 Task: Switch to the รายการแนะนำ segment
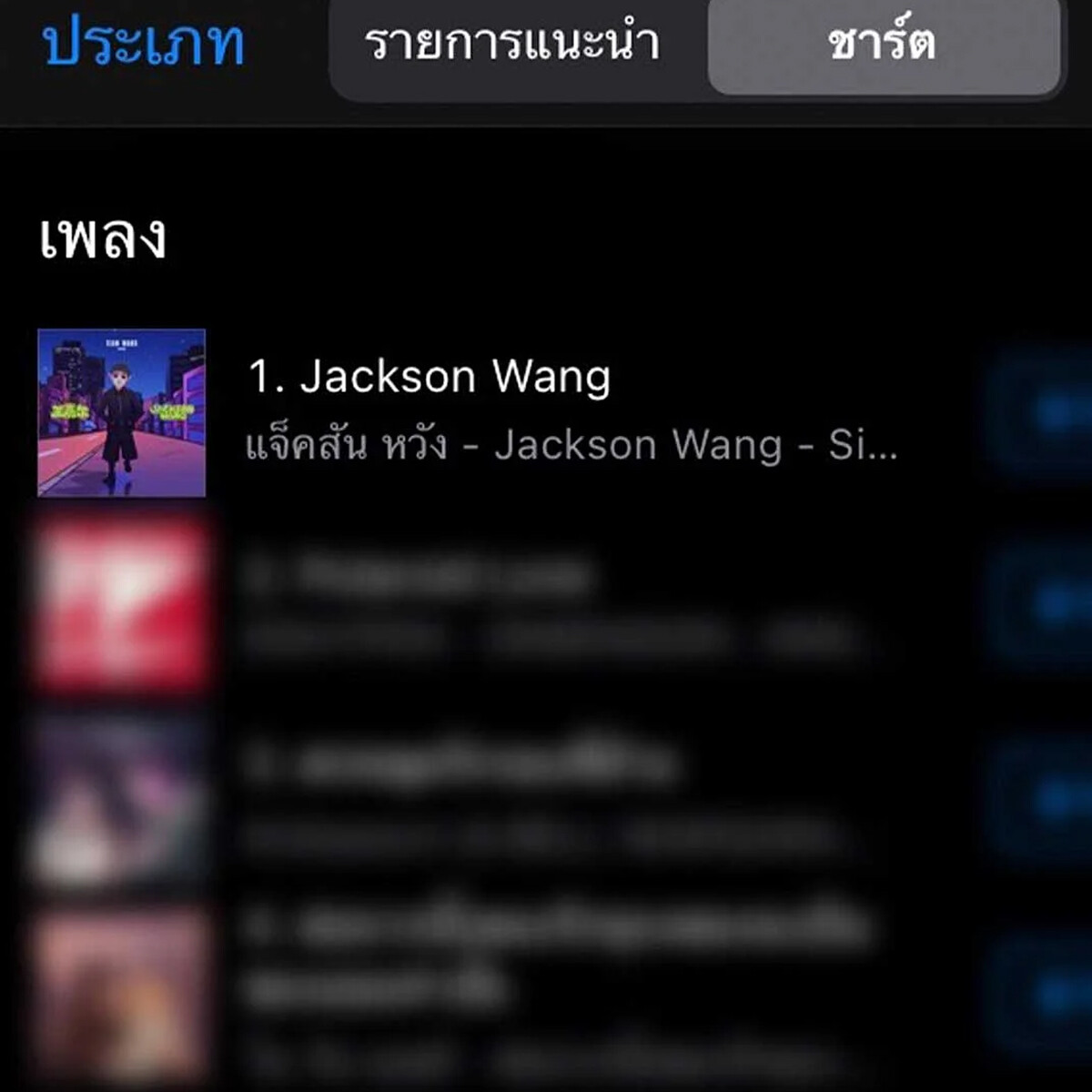tap(511, 43)
